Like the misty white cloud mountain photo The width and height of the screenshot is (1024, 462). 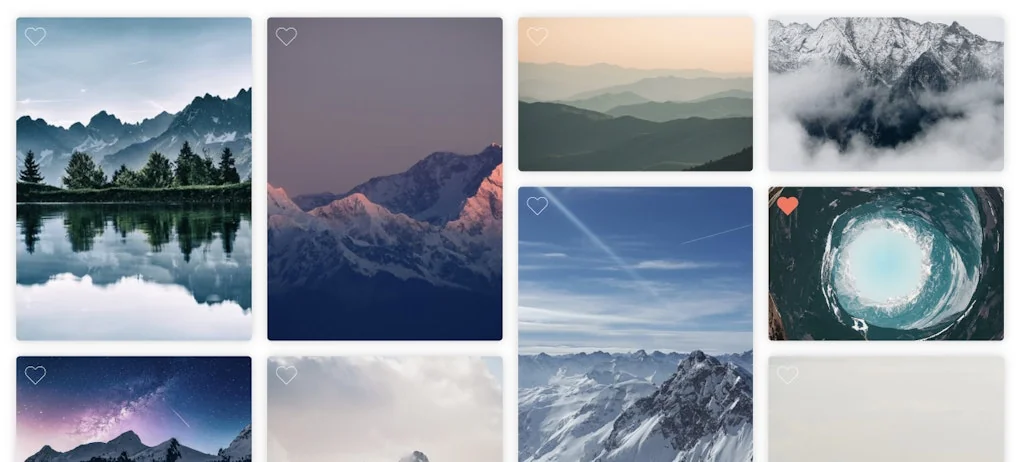(x=286, y=375)
